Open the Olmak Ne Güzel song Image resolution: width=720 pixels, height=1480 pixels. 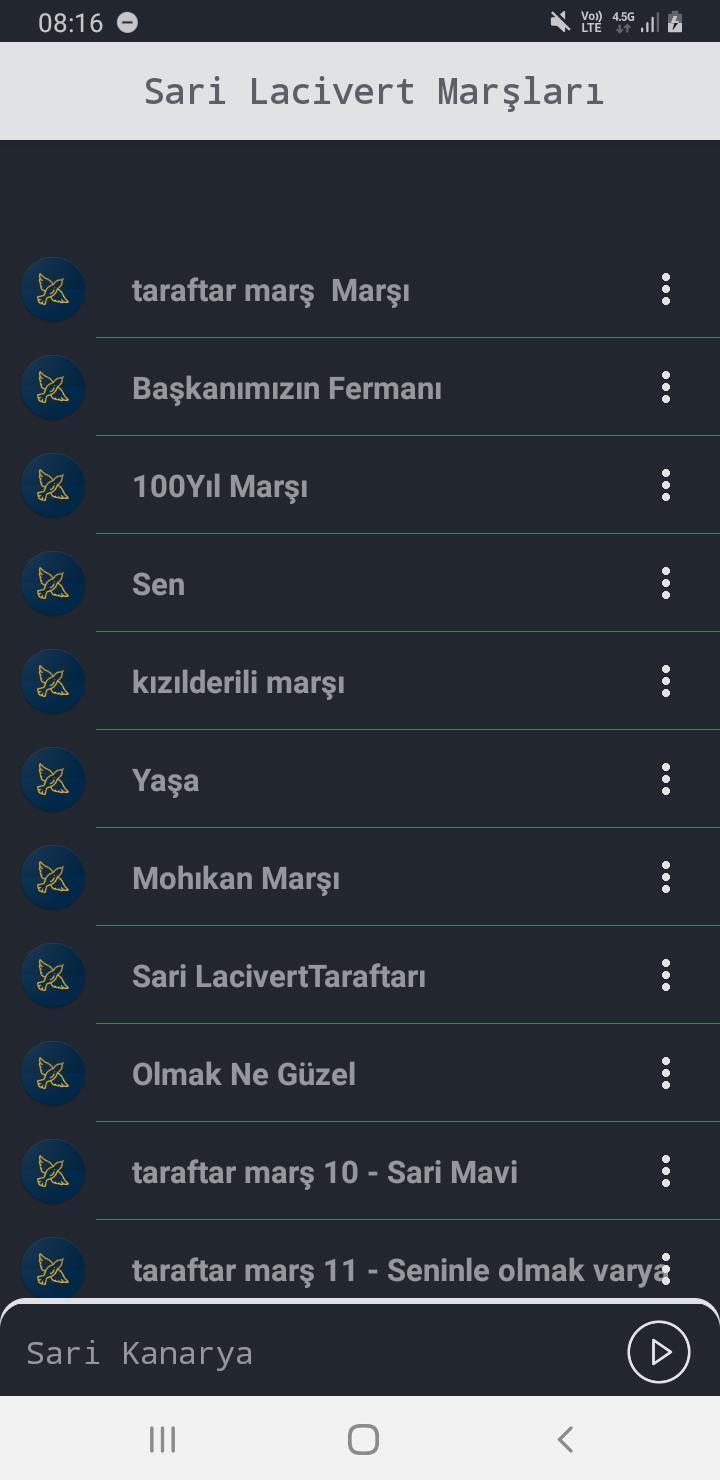point(244,1075)
